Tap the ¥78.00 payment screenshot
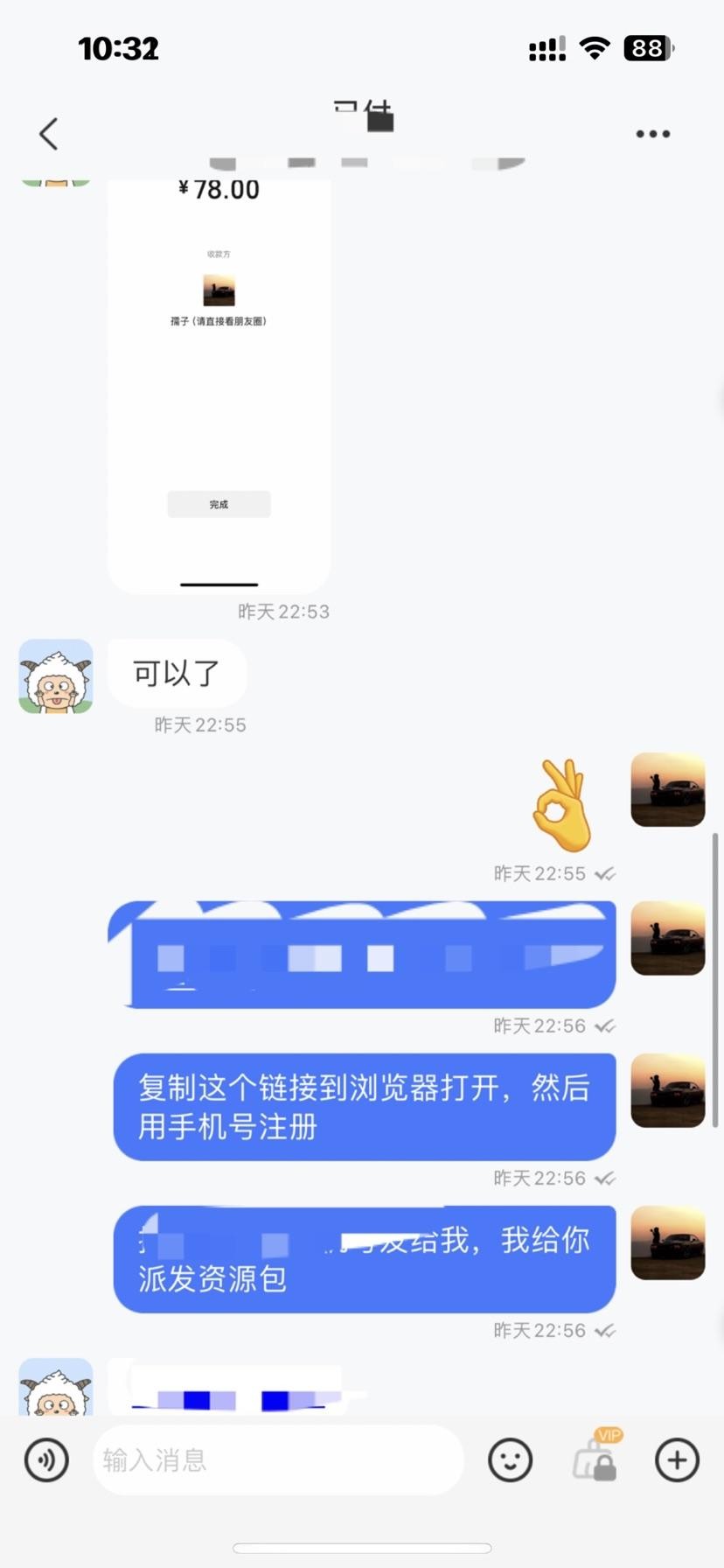The image size is (724, 1568). tap(219, 376)
